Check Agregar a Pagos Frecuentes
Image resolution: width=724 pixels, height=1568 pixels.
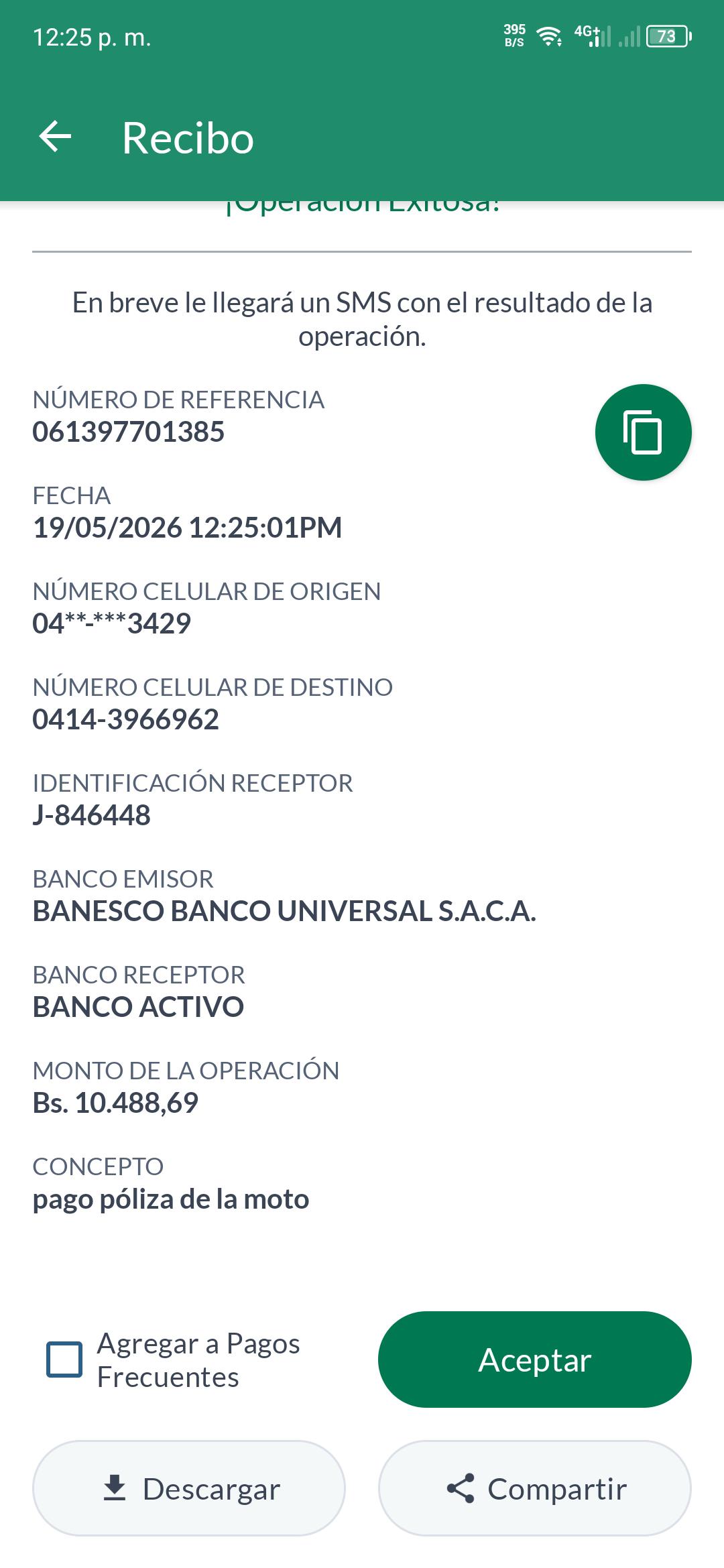click(64, 1360)
